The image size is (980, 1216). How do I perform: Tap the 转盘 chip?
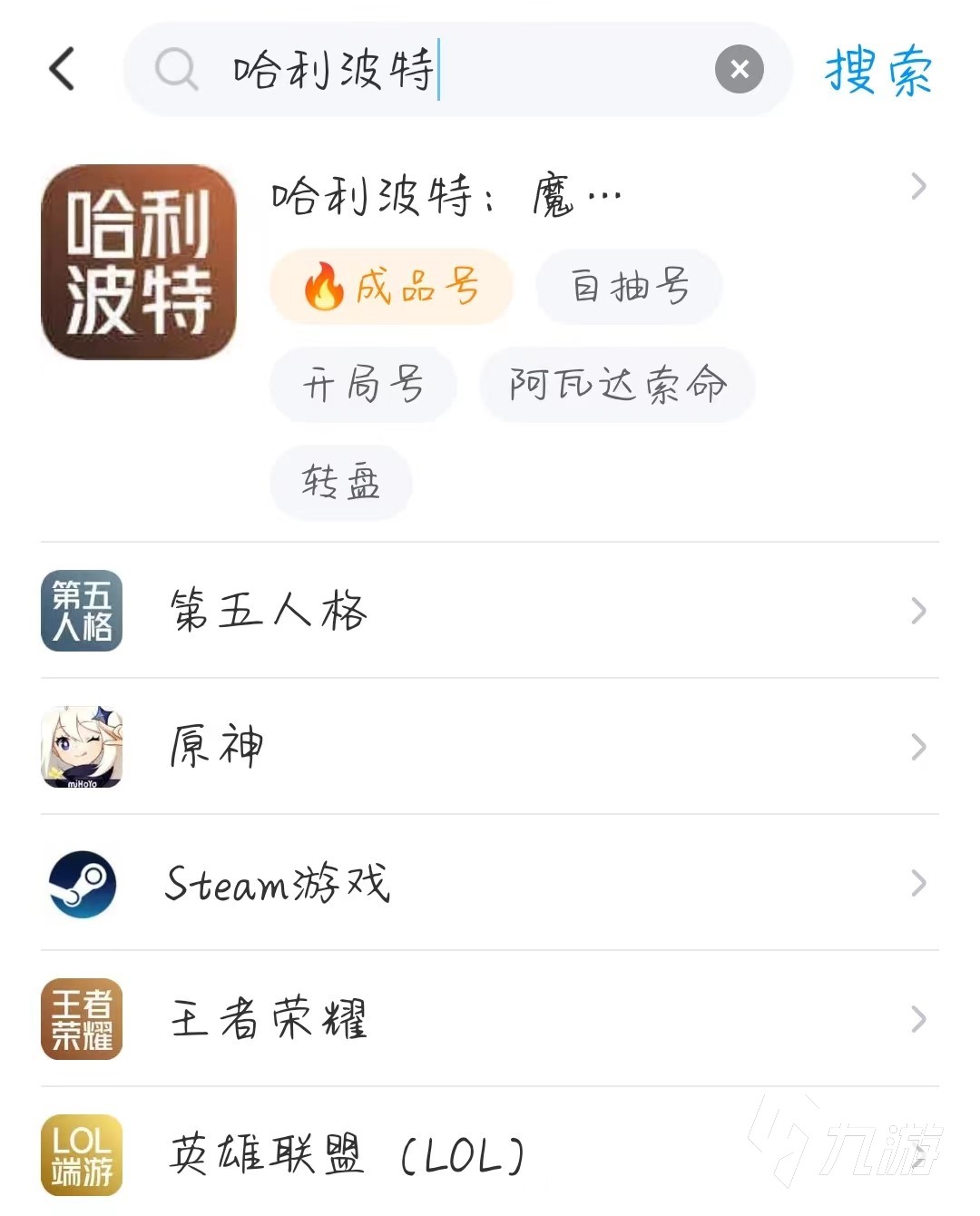click(x=340, y=482)
